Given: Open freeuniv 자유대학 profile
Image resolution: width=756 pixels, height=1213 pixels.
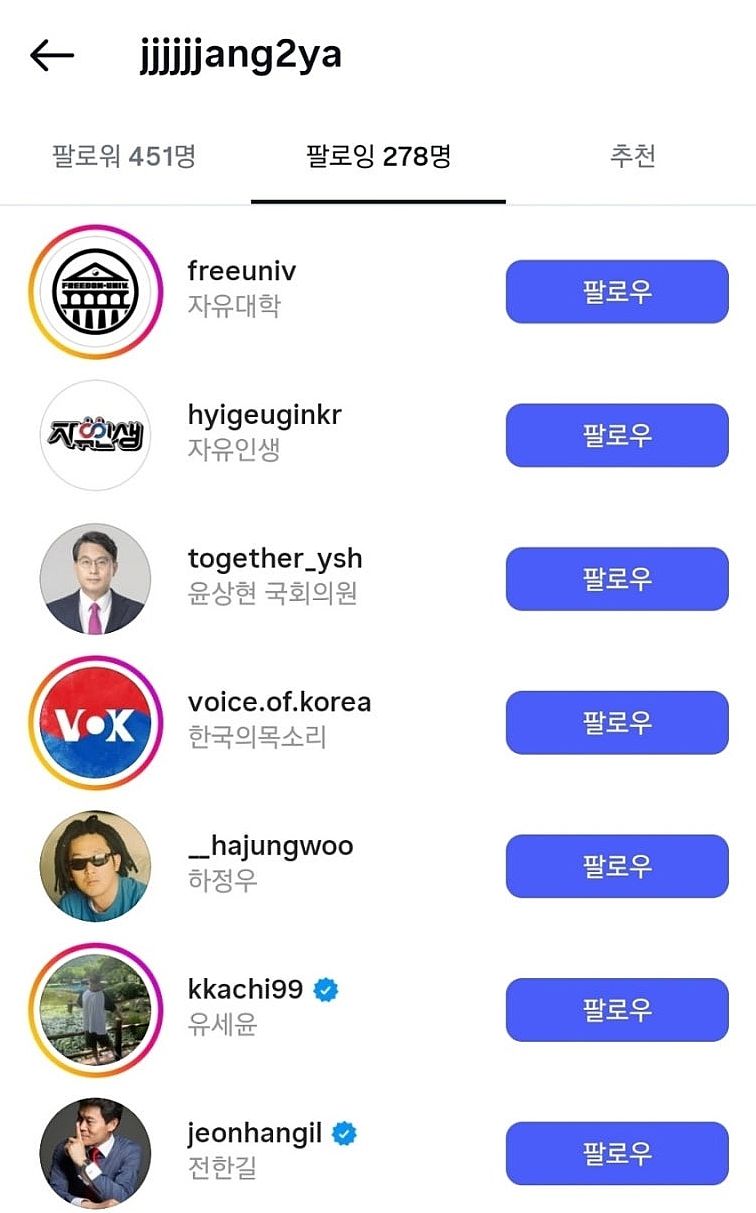Looking at the screenshot, I should (x=242, y=287).
